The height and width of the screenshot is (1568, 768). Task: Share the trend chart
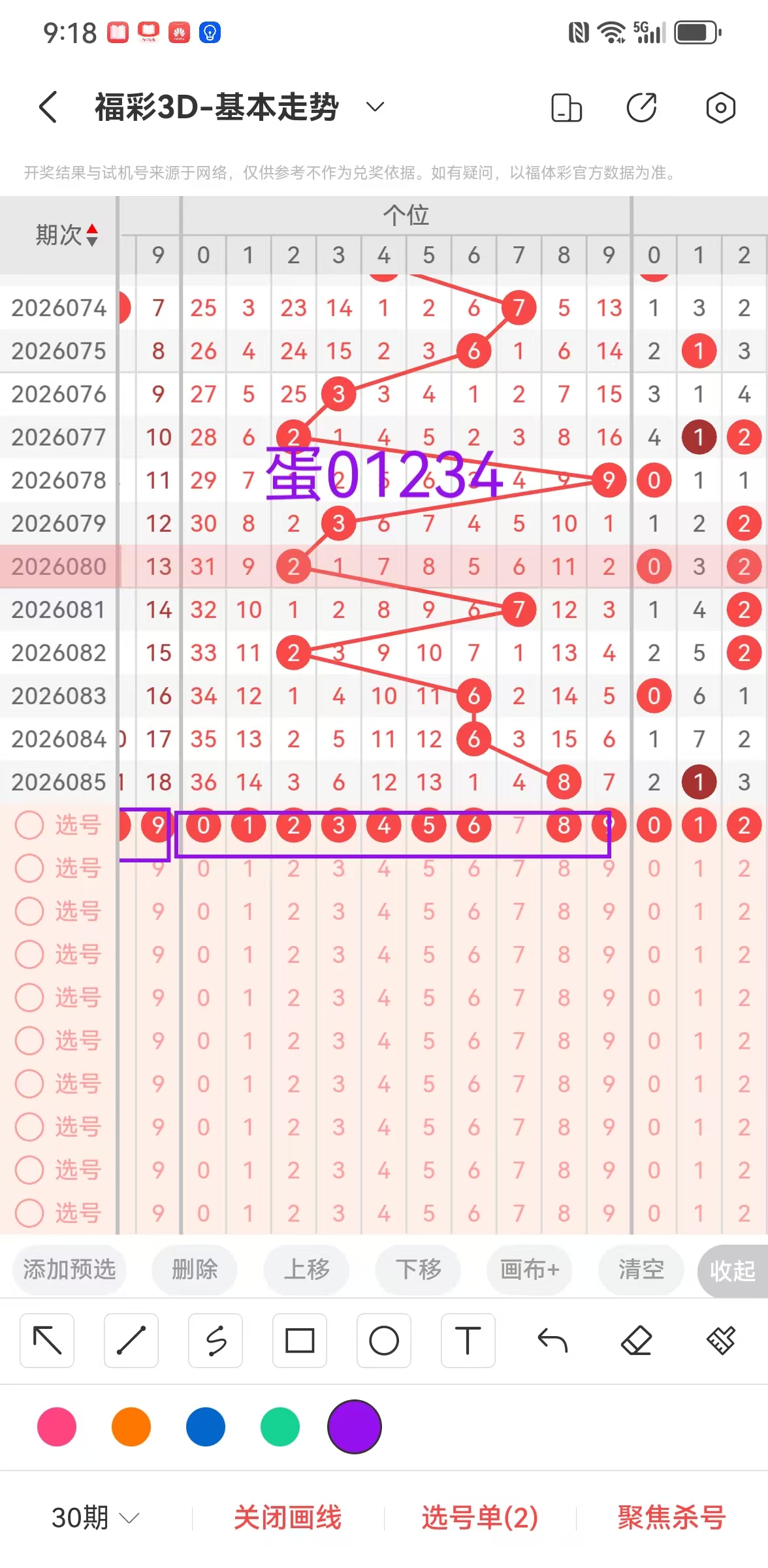tap(641, 108)
